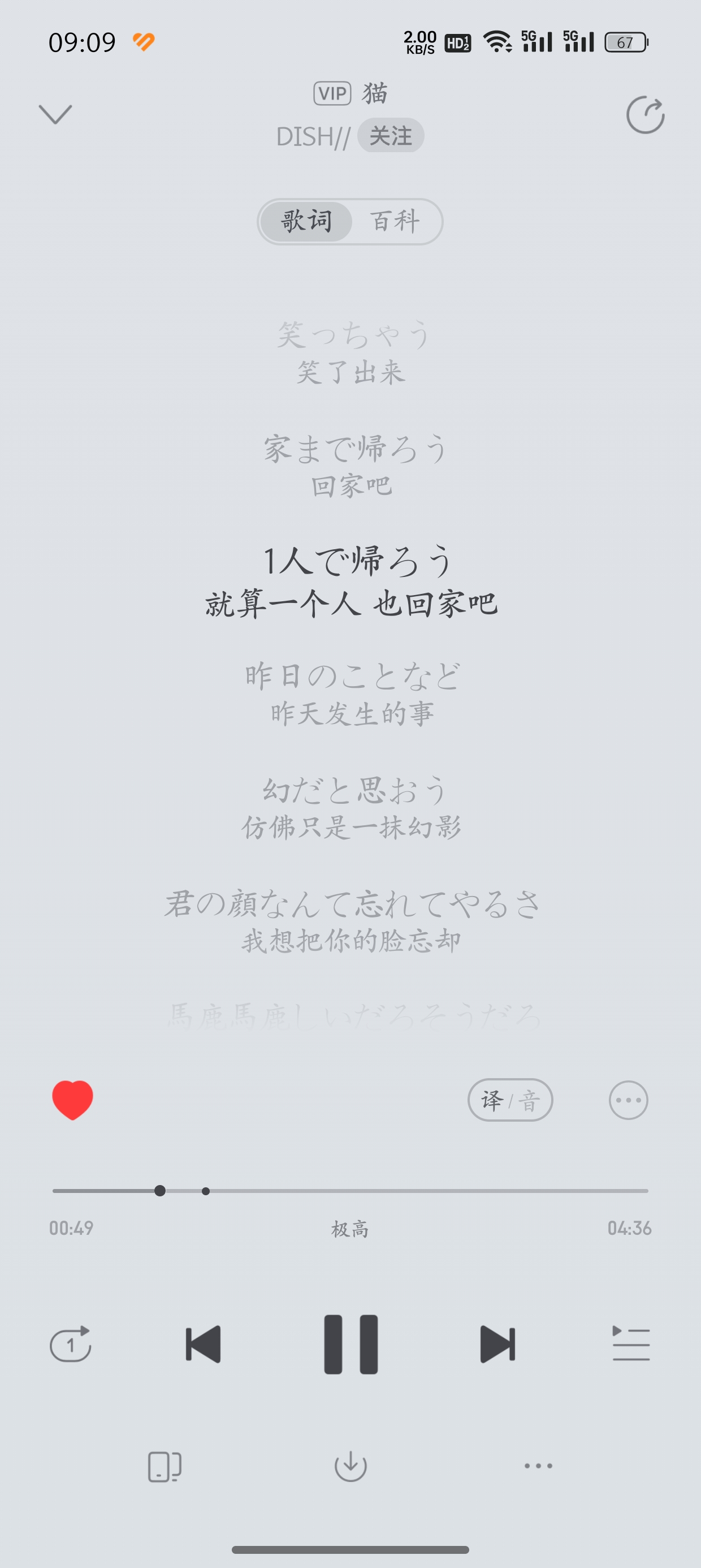Skip to the next track

(x=497, y=1344)
